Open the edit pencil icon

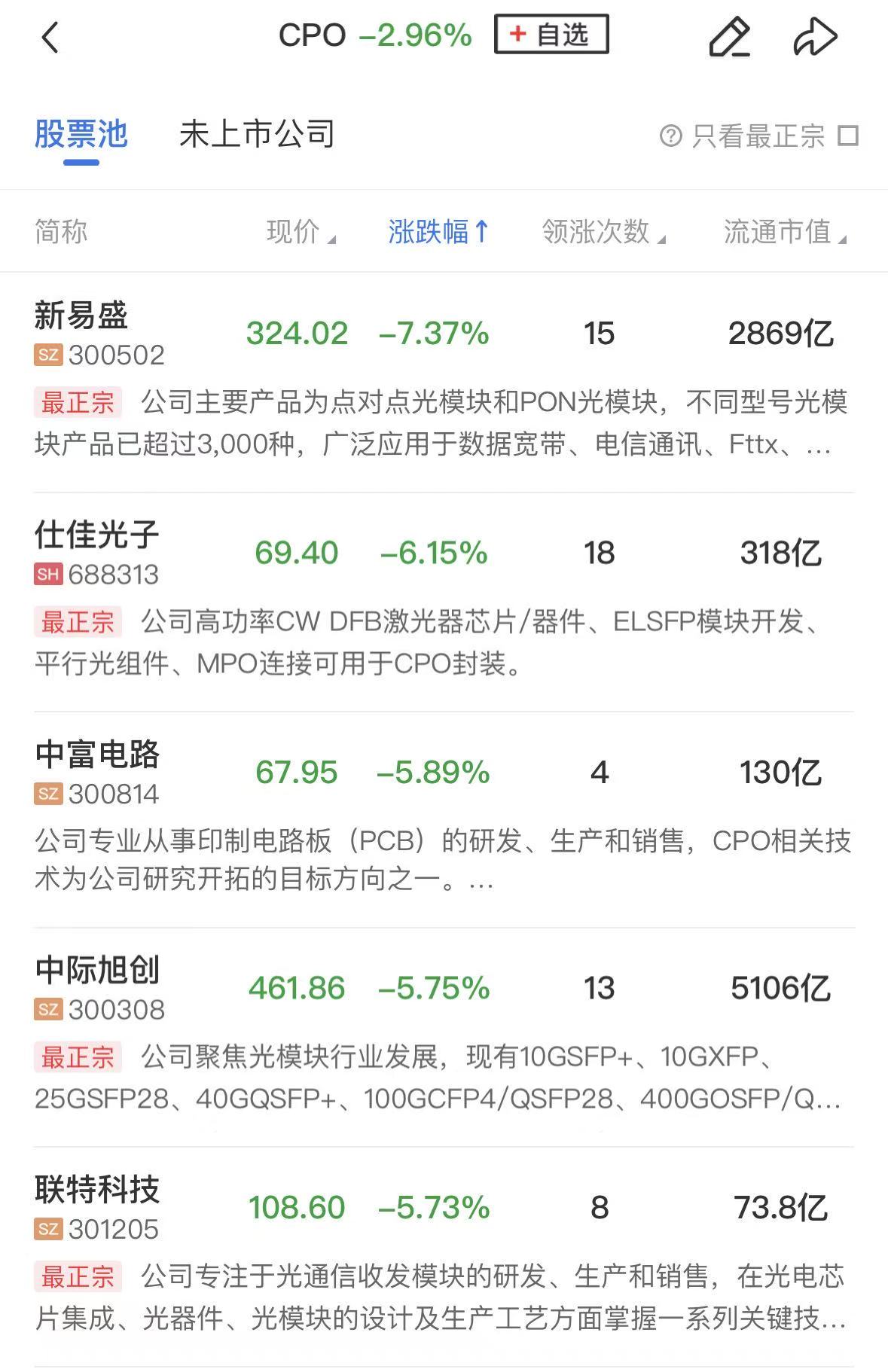tap(729, 37)
